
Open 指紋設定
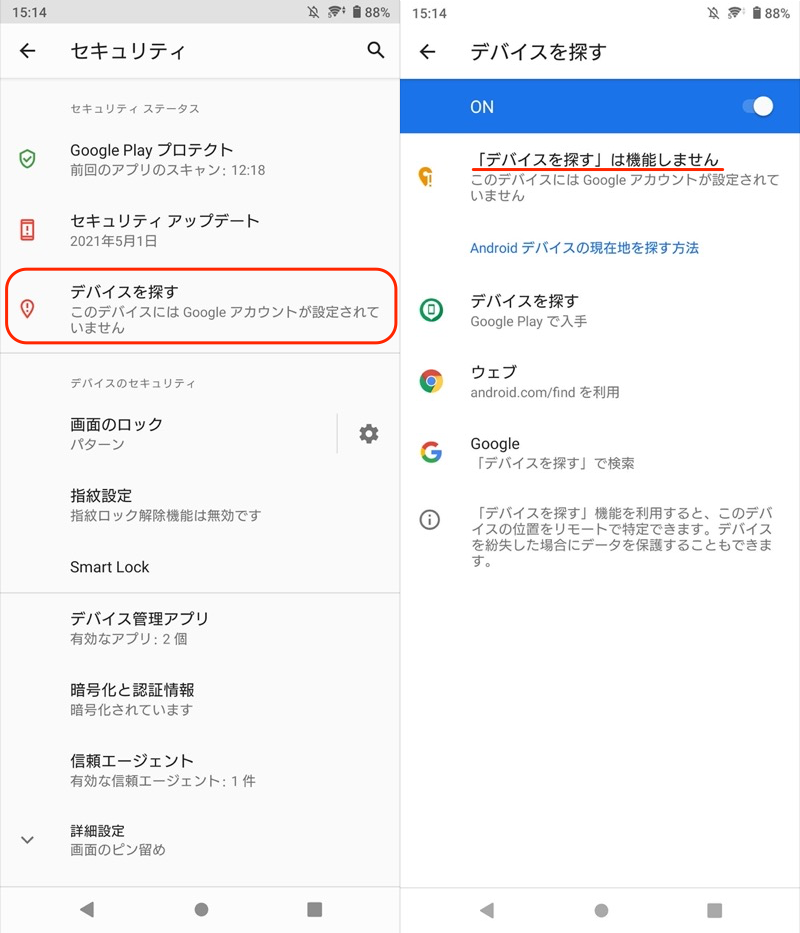pyautogui.click(x=200, y=505)
